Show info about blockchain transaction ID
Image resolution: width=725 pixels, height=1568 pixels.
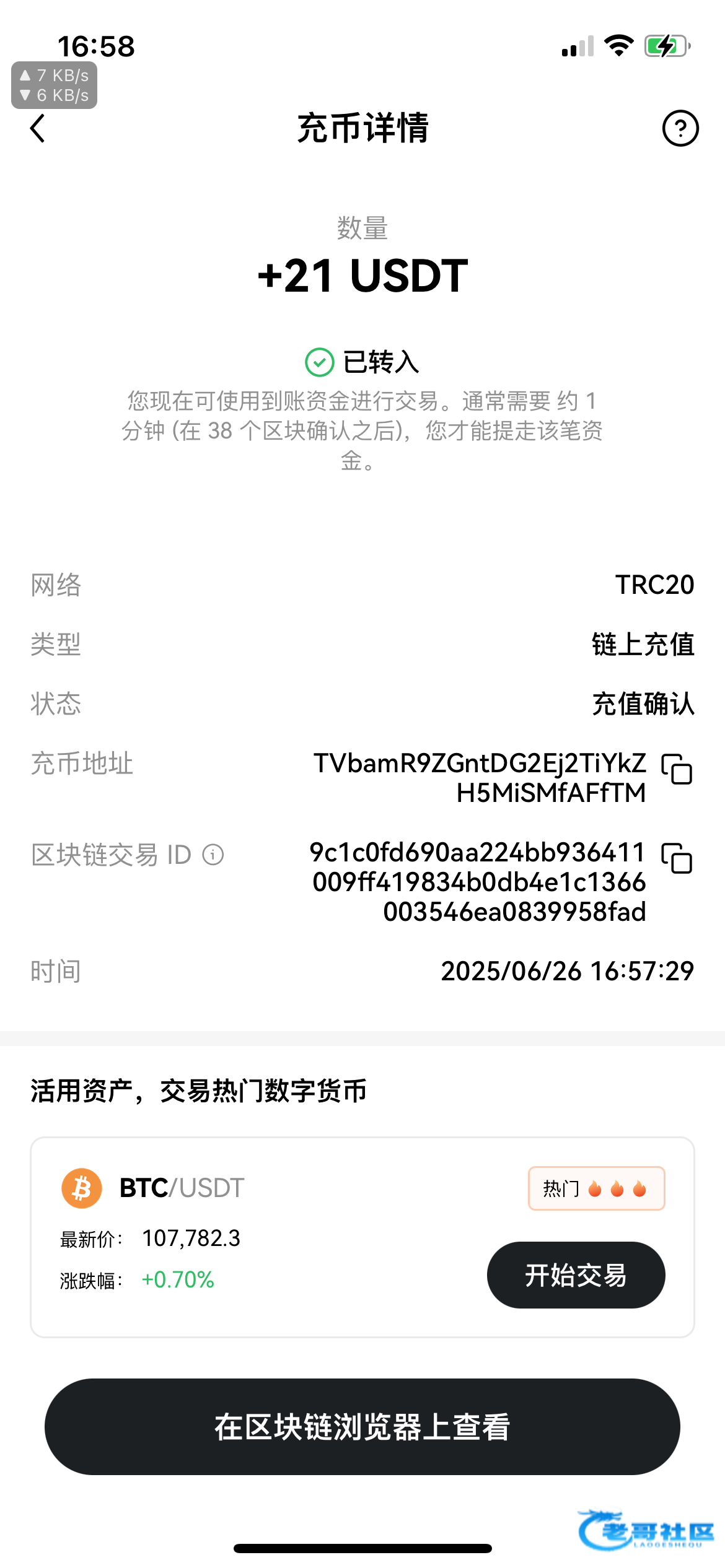213,855
